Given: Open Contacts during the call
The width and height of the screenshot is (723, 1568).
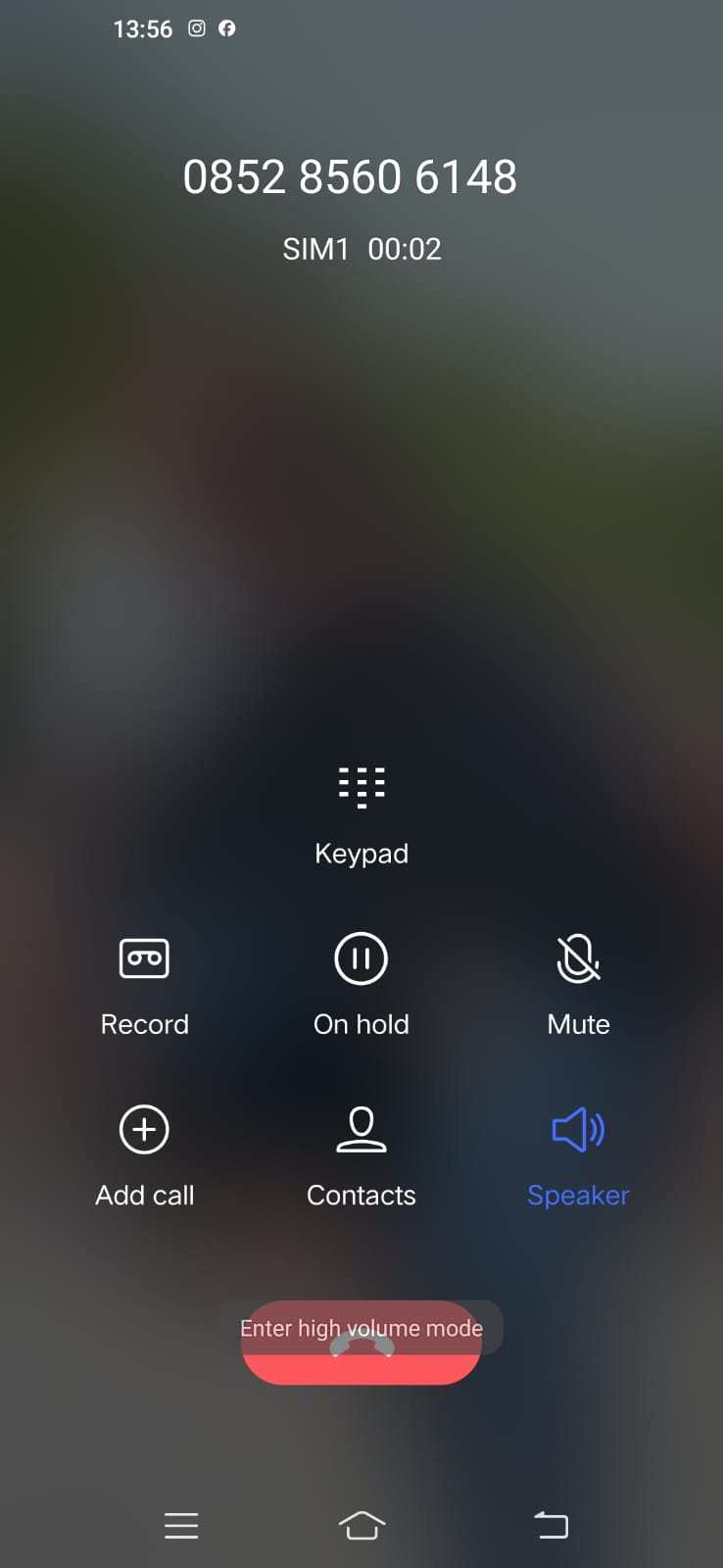Looking at the screenshot, I should click(x=361, y=1131).
